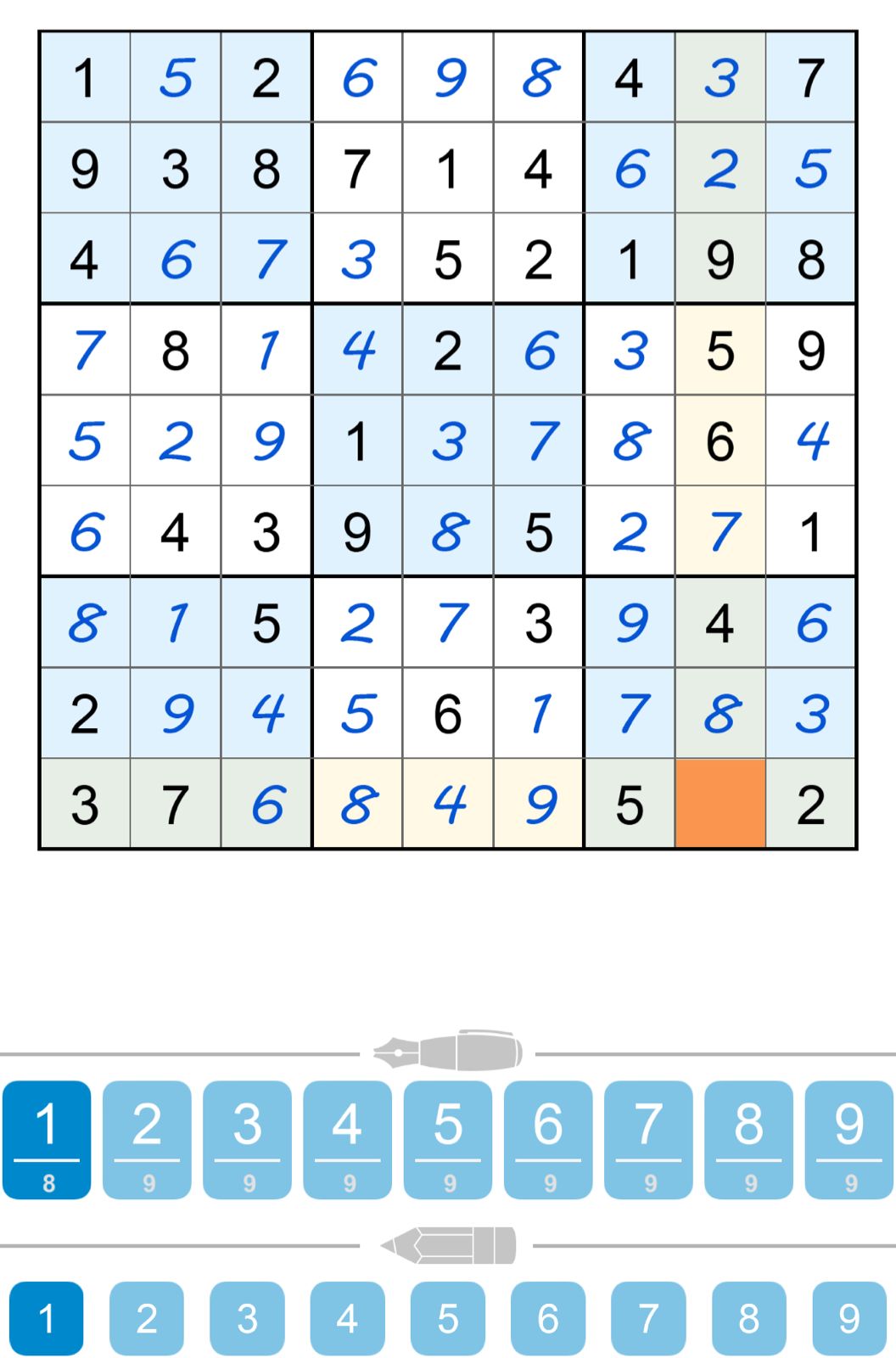Choose pen number 2 button
Viewport: 896px width, 1358px height.
[147, 1139]
